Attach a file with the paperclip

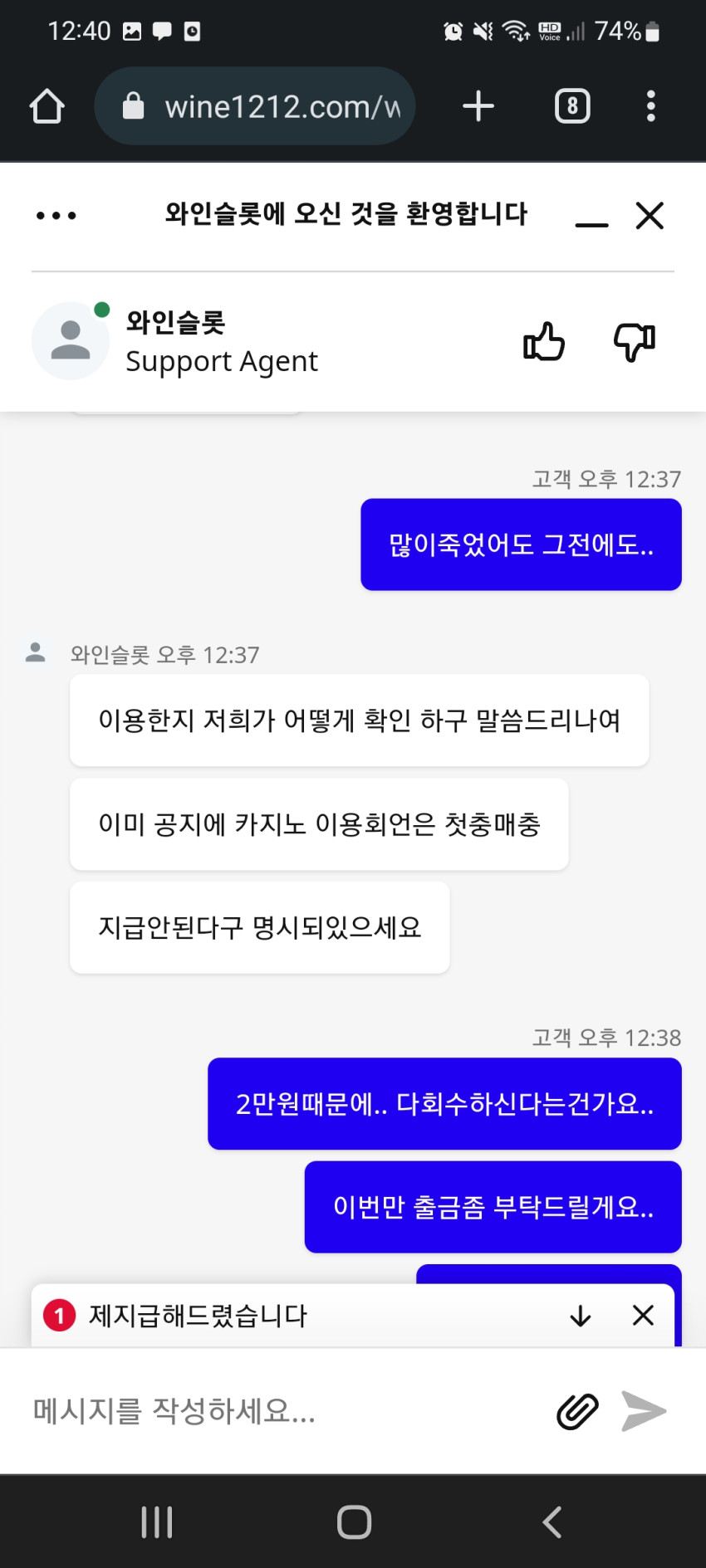[577, 1411]
